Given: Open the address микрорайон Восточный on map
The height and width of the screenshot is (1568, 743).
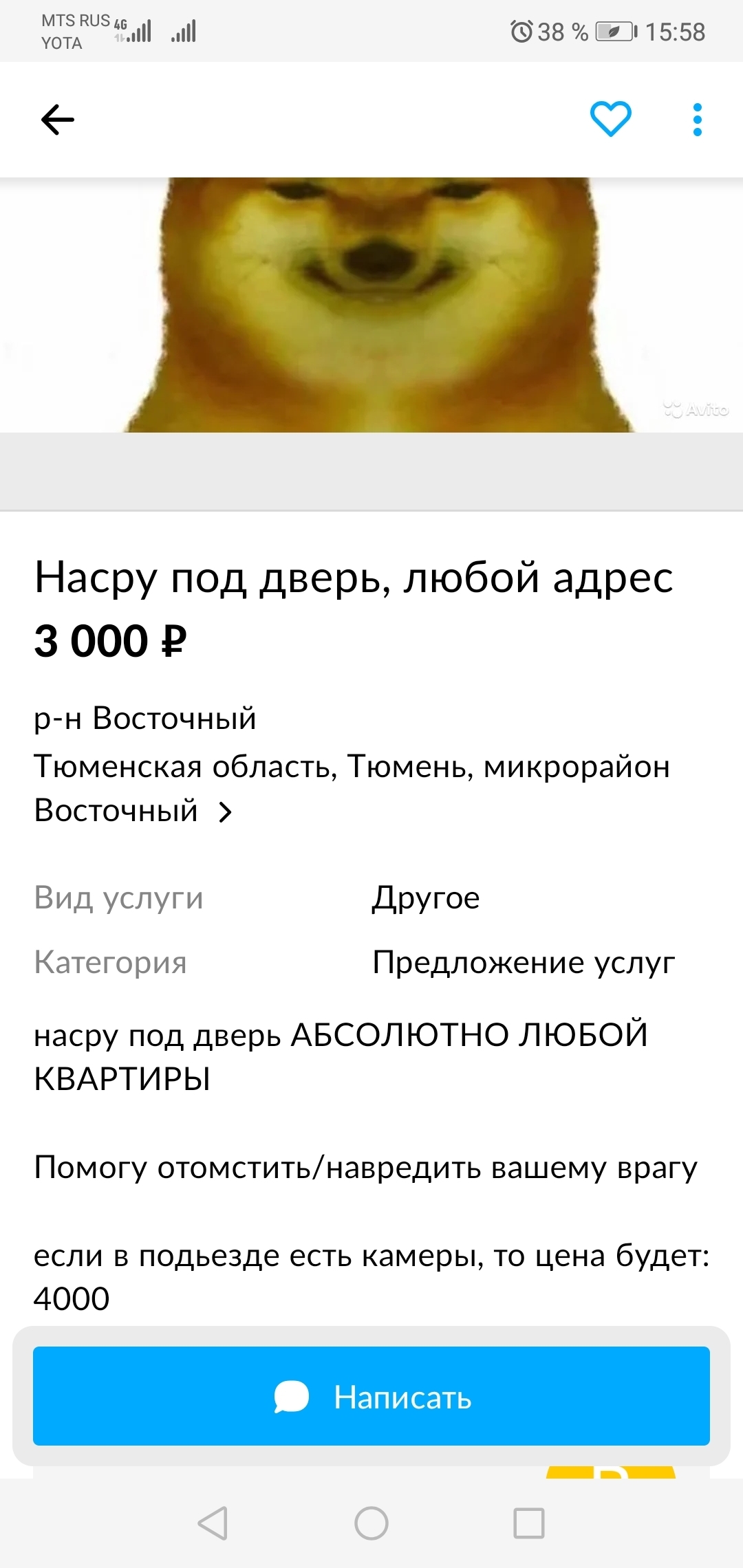Looking at the screenshot, I should [x=351, y=788].
